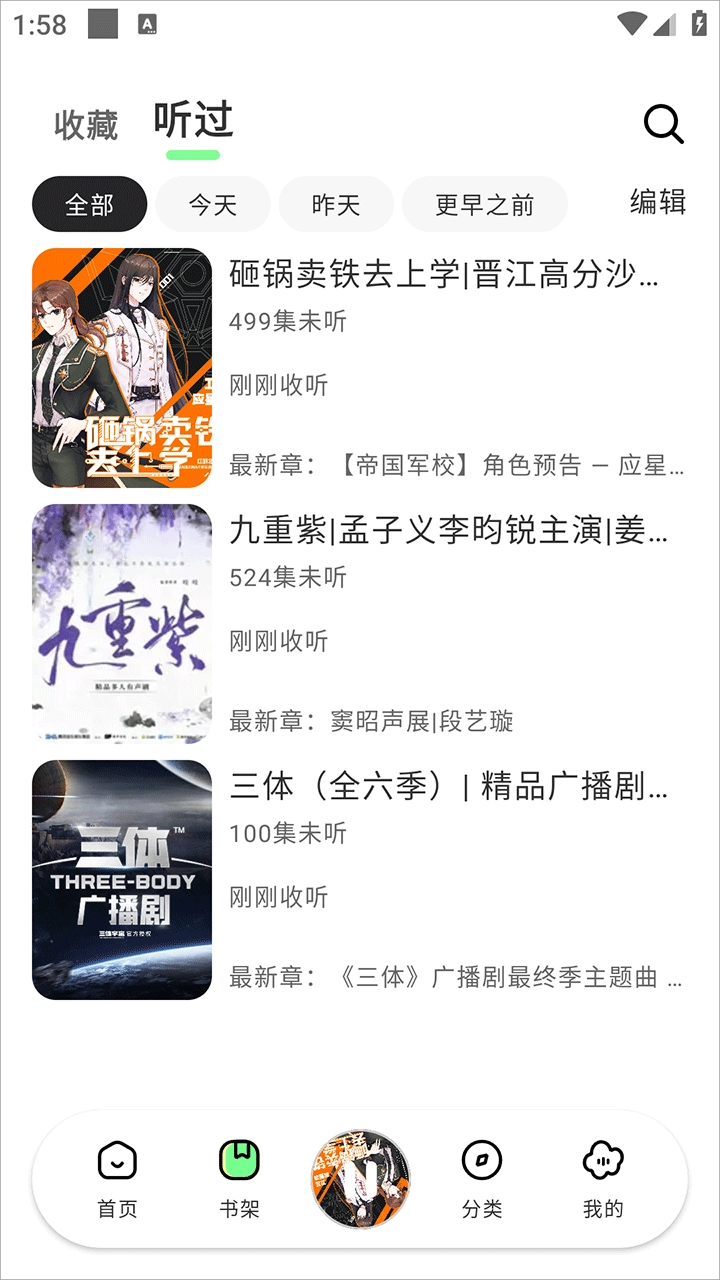This screenshot has height=1280, width=720.
Task: Switch to the 分类 tab
Action: click(x=482, y=1179)
